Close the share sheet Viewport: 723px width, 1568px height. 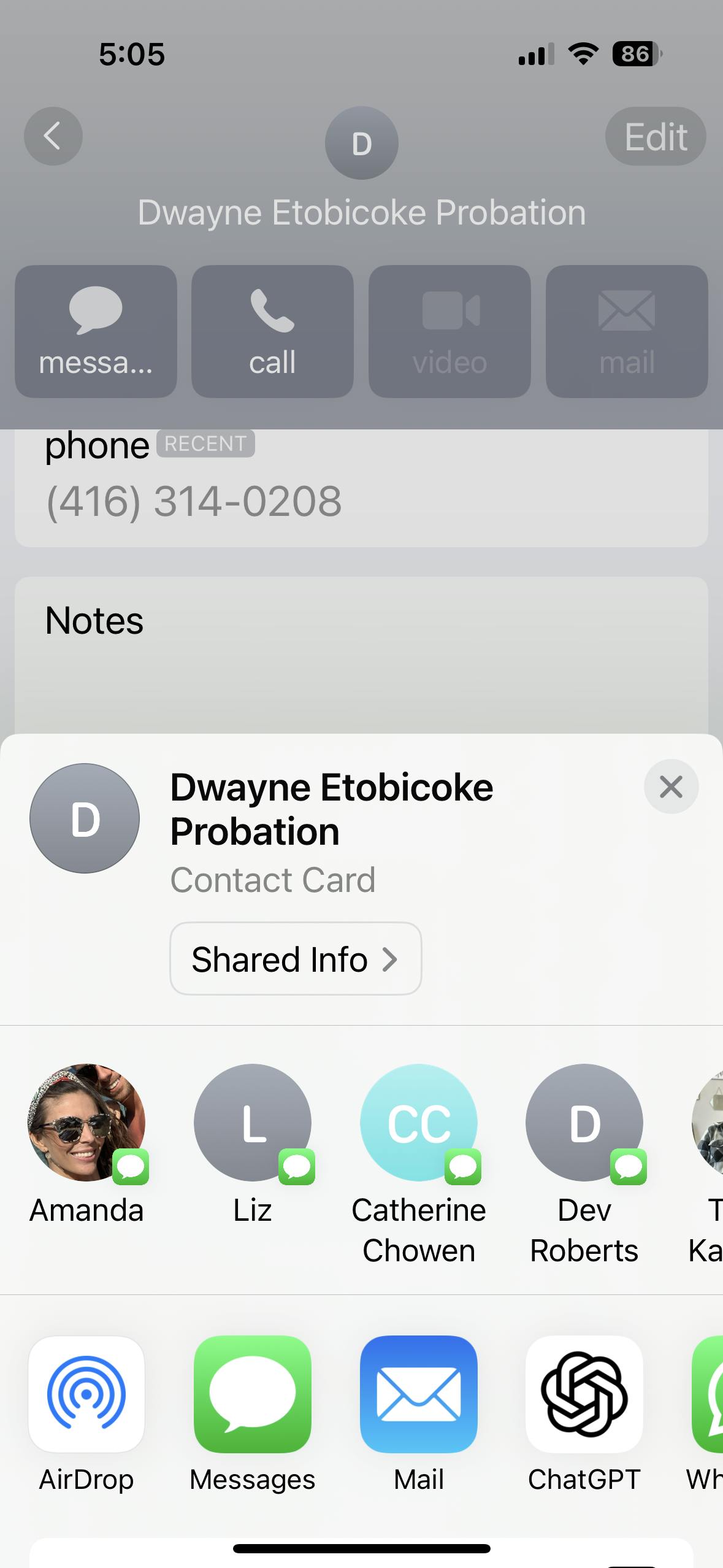pyautogui.click(x=671, y=786)
